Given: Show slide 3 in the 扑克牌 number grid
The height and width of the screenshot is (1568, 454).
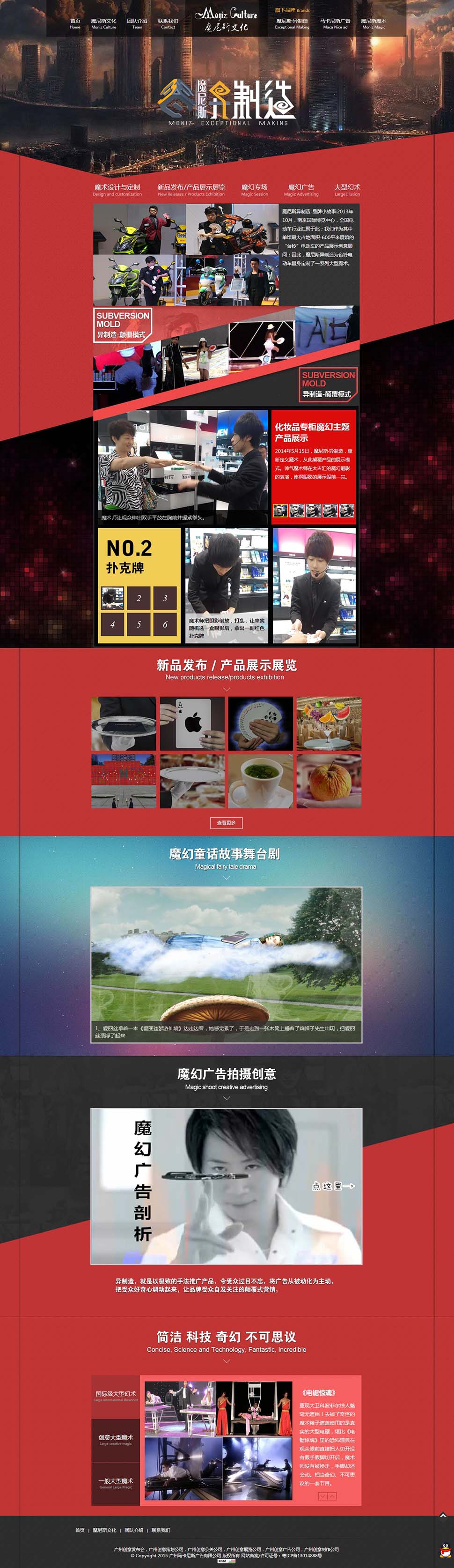Looking at the screenshot, I should [165, 598].
